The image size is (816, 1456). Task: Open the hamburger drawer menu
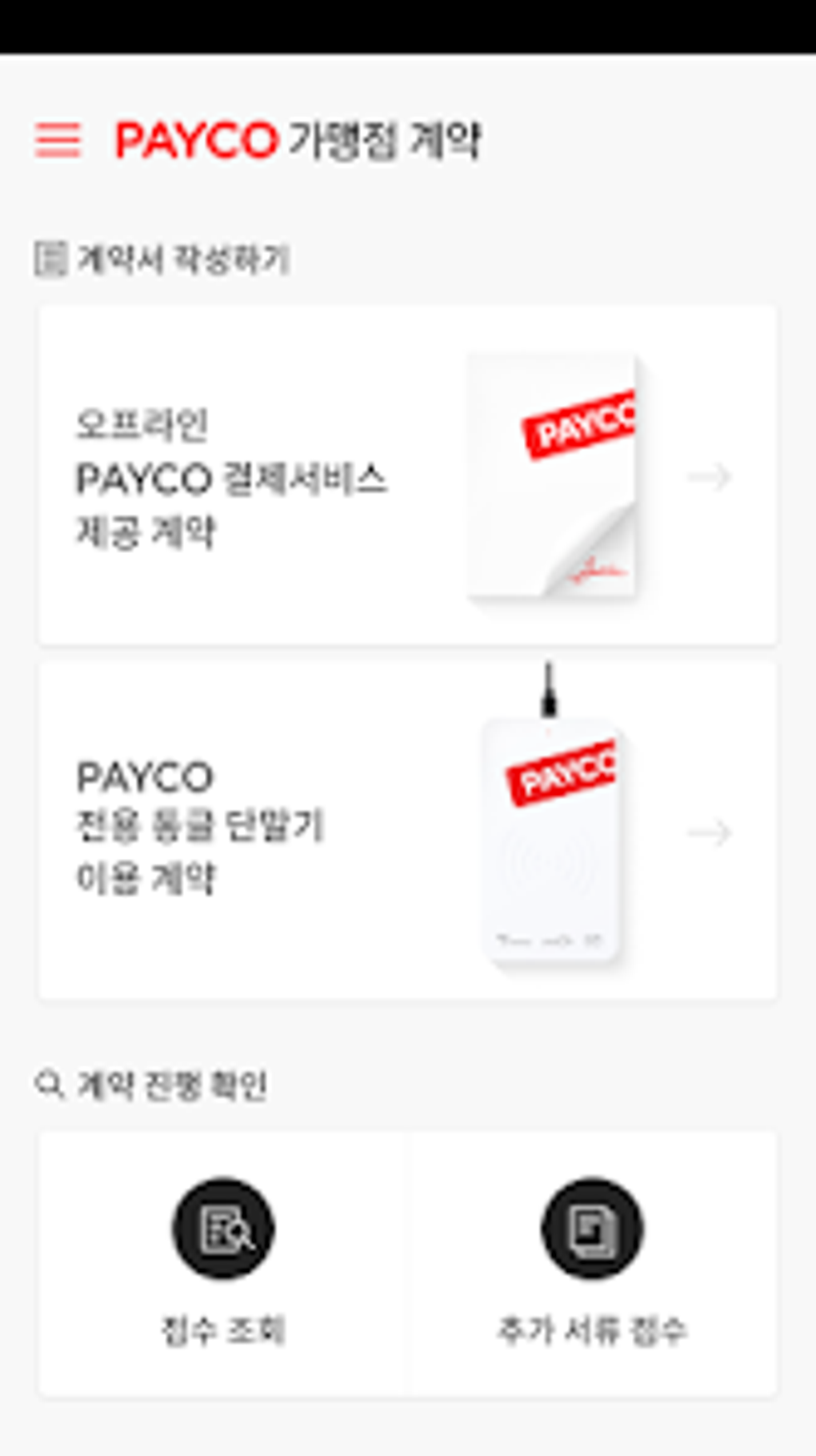[58, 140]
